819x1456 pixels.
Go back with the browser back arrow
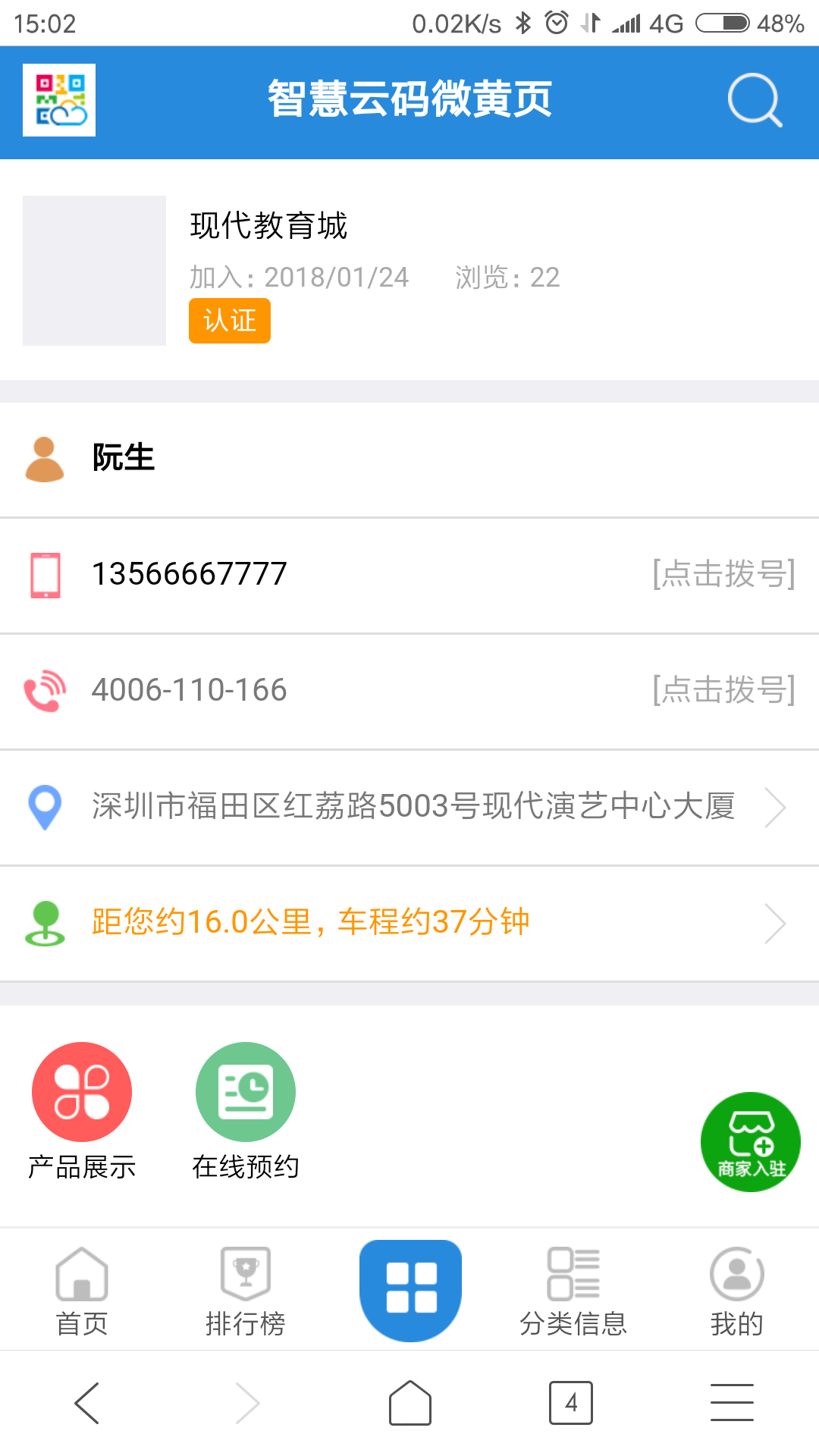point(87,1403)
